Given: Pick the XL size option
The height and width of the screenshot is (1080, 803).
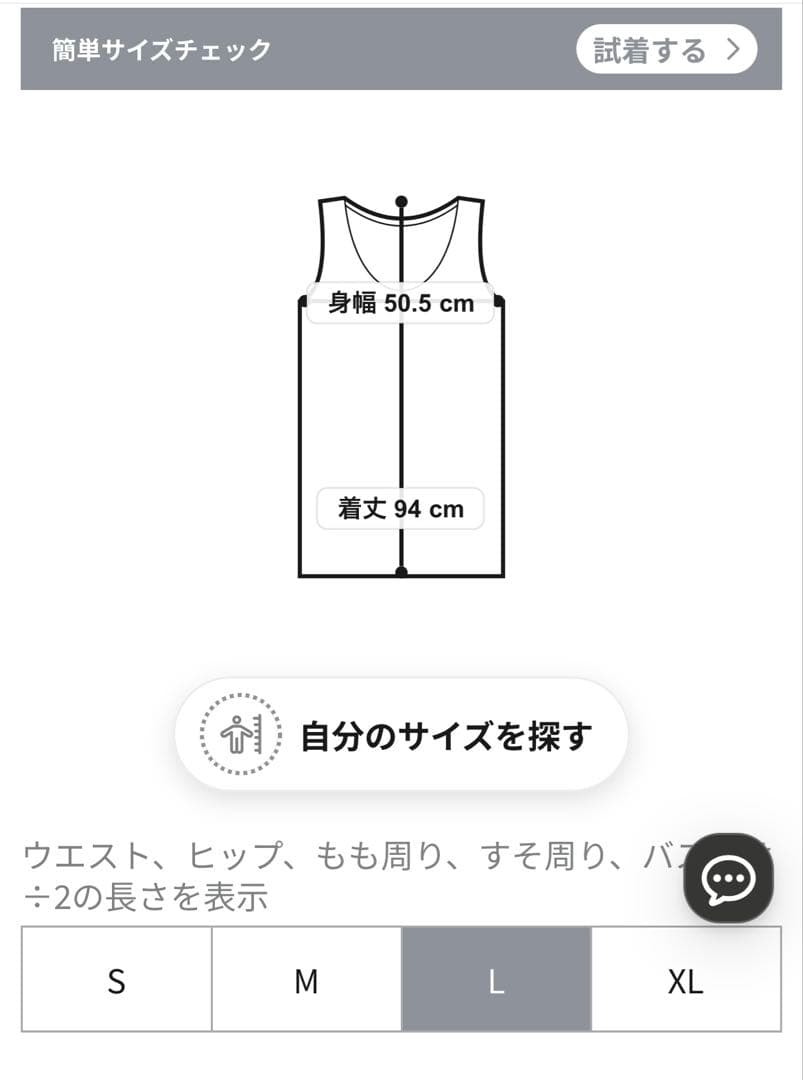Looking at the screenshot, I should pos(686,980).
